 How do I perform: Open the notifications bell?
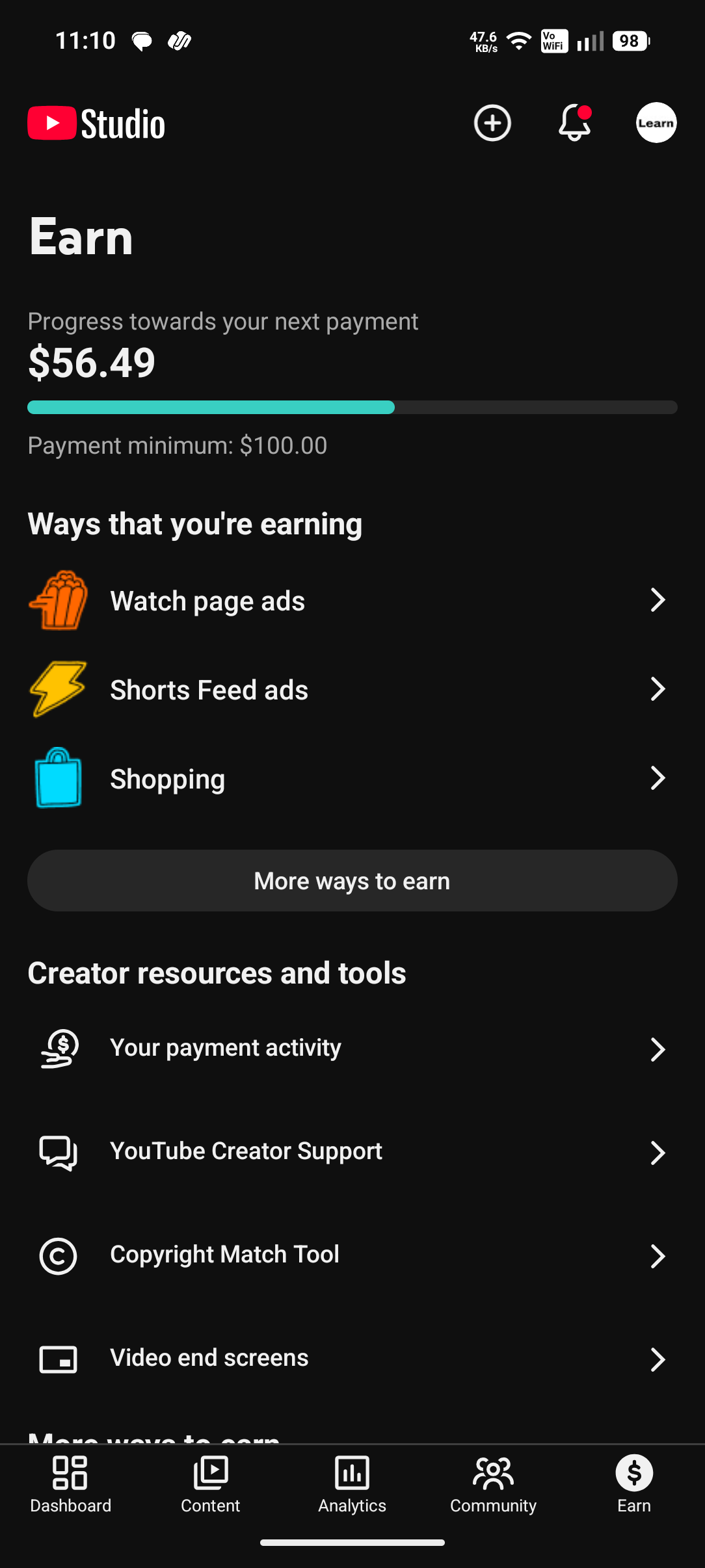575,123
